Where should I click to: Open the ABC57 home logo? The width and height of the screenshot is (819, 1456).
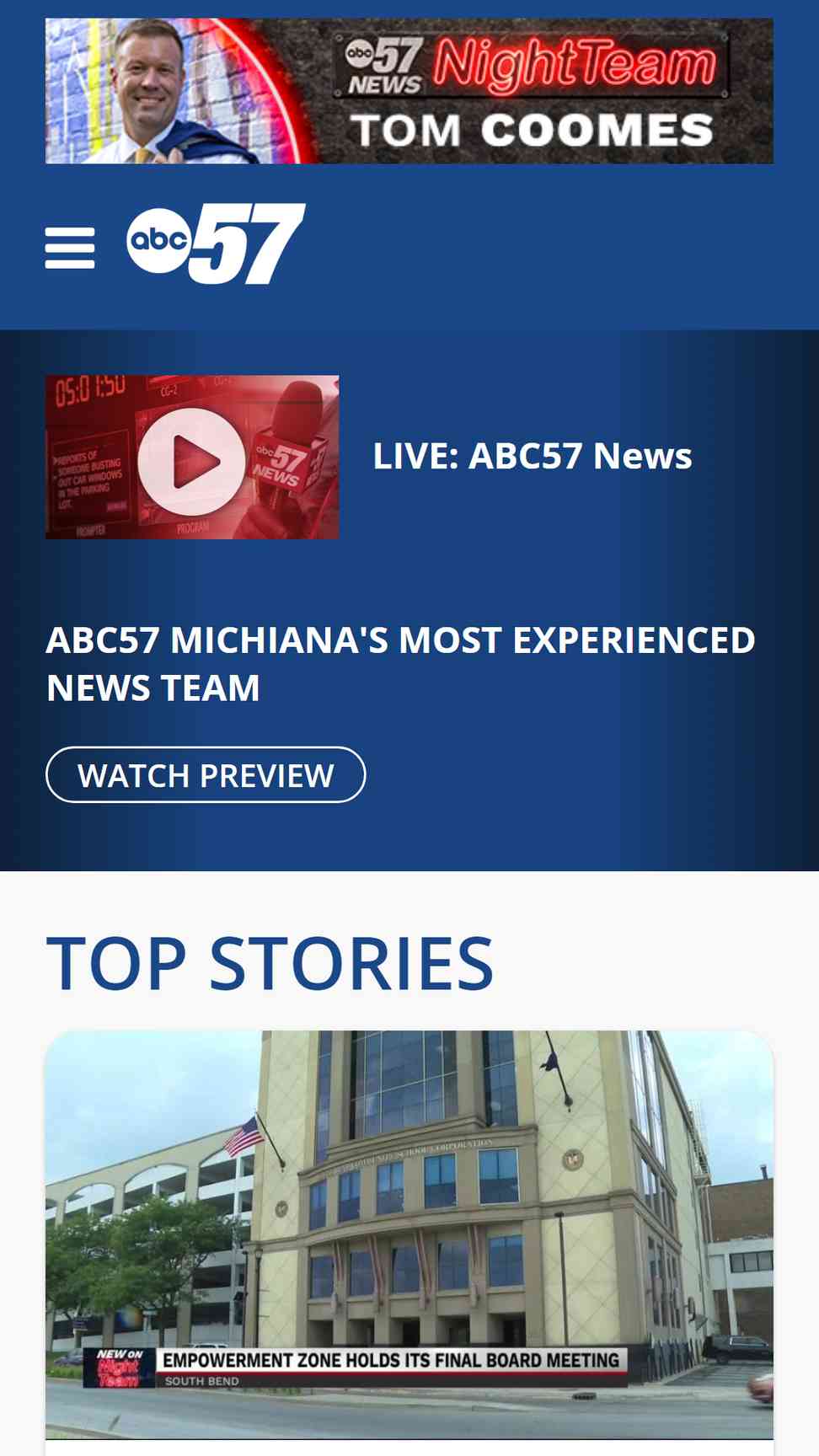click(216, 244)
